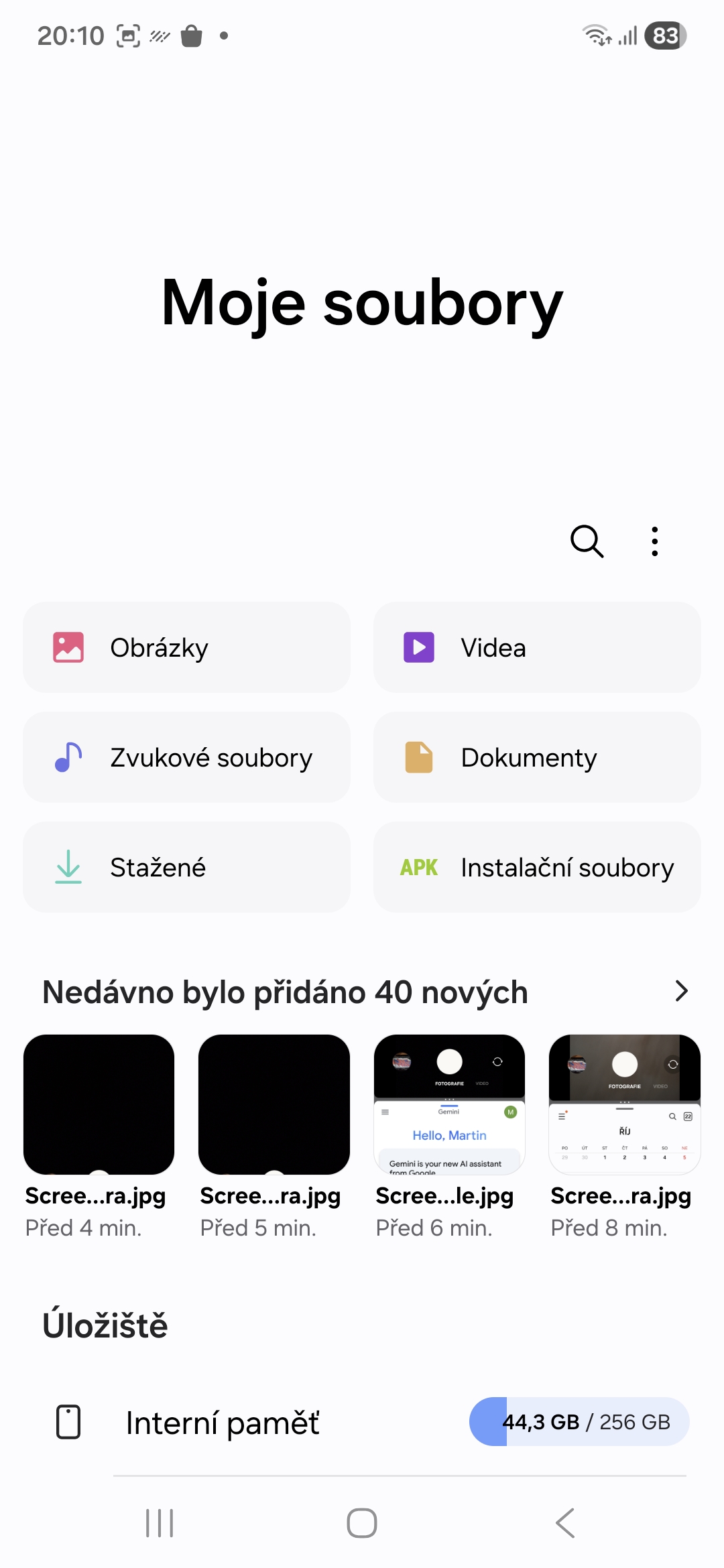Open screenshot added Před 5 min.

(274, 1104)
